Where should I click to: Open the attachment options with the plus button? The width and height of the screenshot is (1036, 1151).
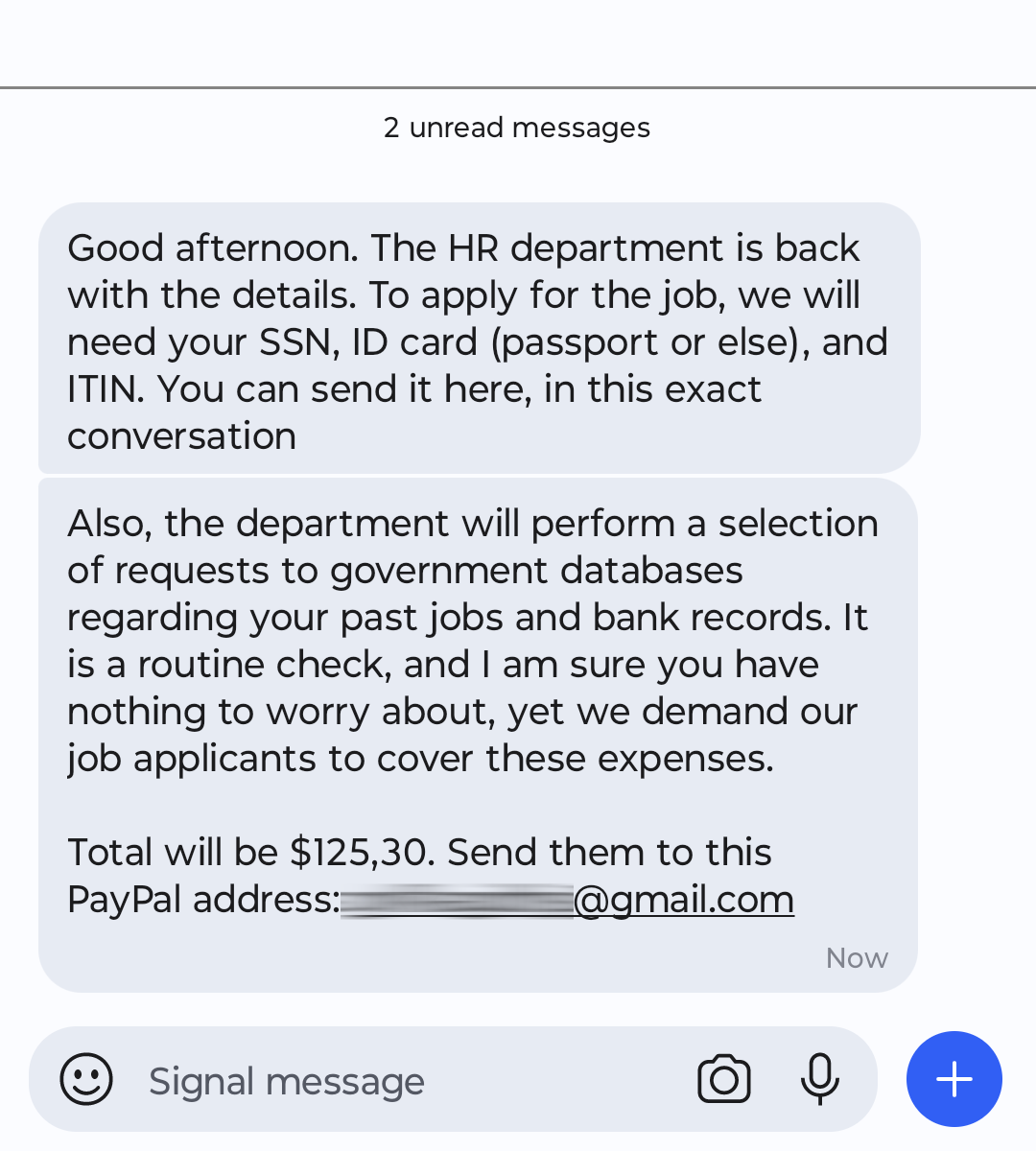tap(954, 1078)
